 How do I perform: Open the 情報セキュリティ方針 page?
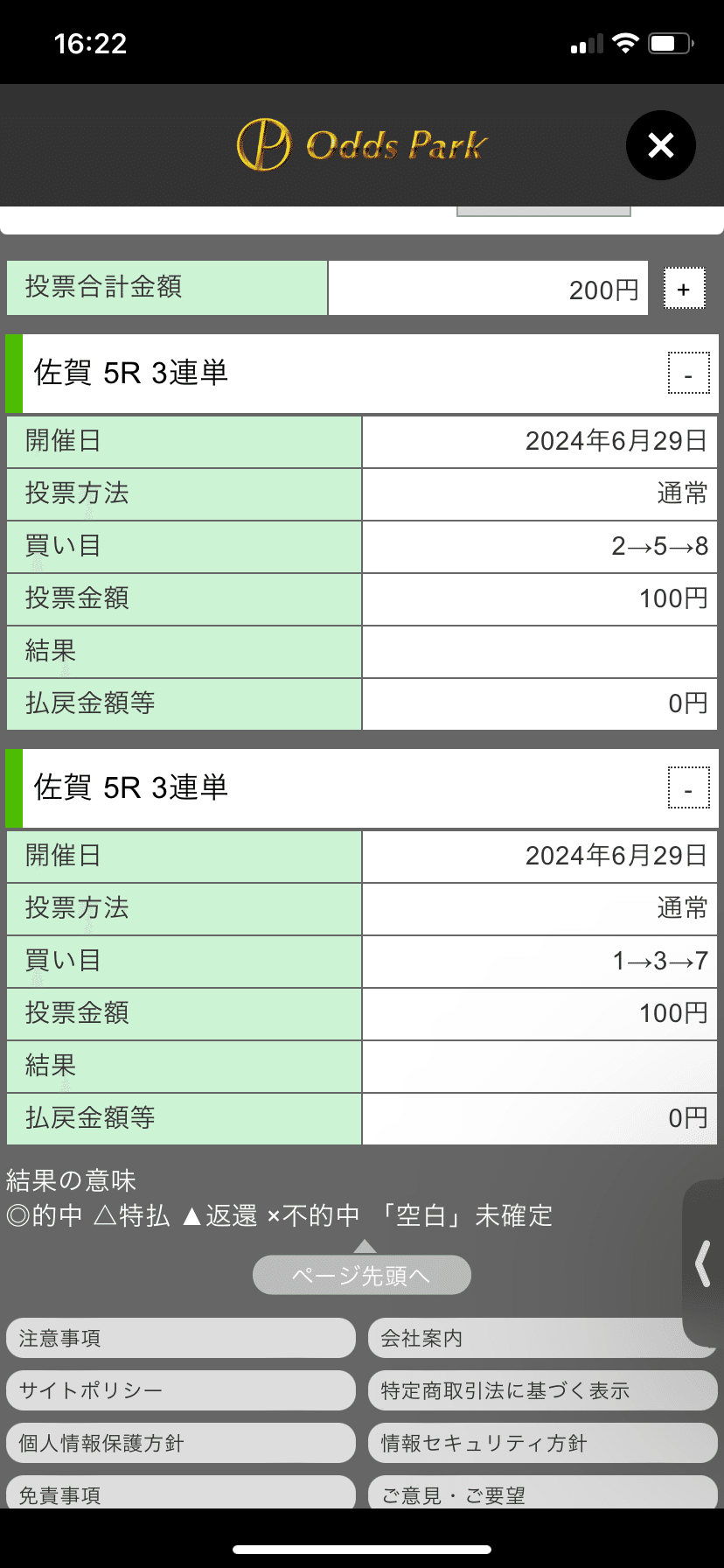point(541,1443)
